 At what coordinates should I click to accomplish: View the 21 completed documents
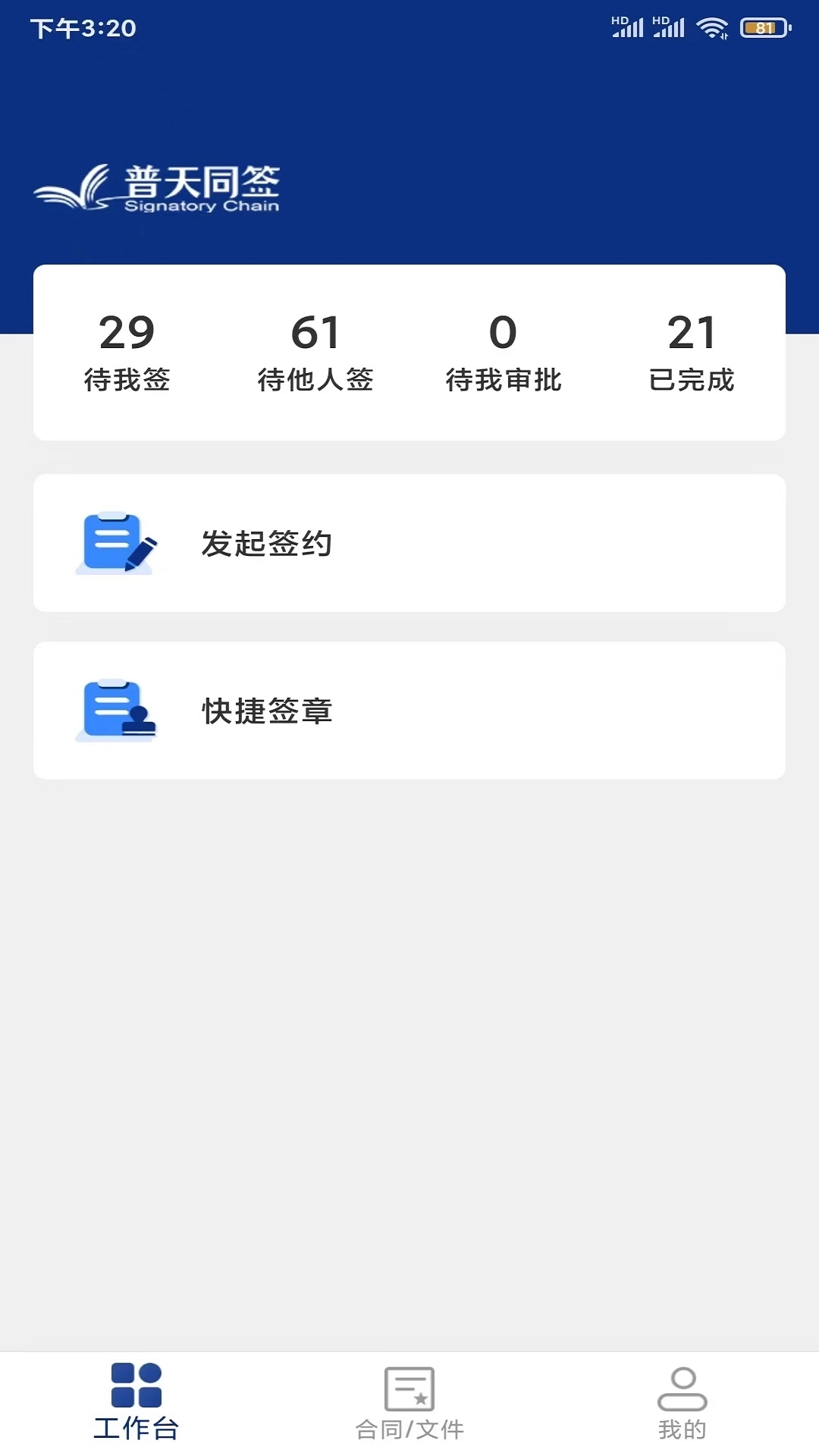tap(692, 349)
